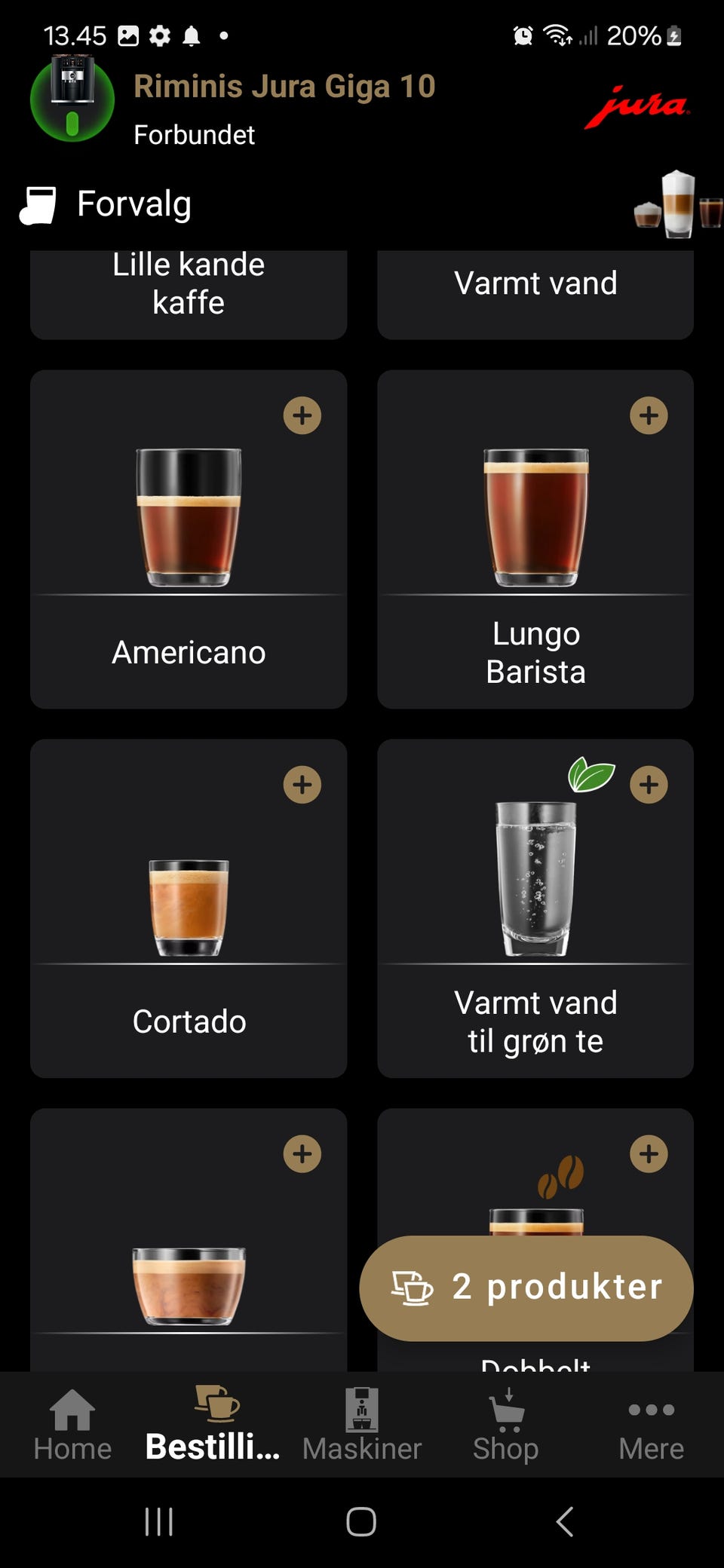Add Americano with the plus icon
This screenshot has width=724, height=1568.
click(x=302, y=415)
